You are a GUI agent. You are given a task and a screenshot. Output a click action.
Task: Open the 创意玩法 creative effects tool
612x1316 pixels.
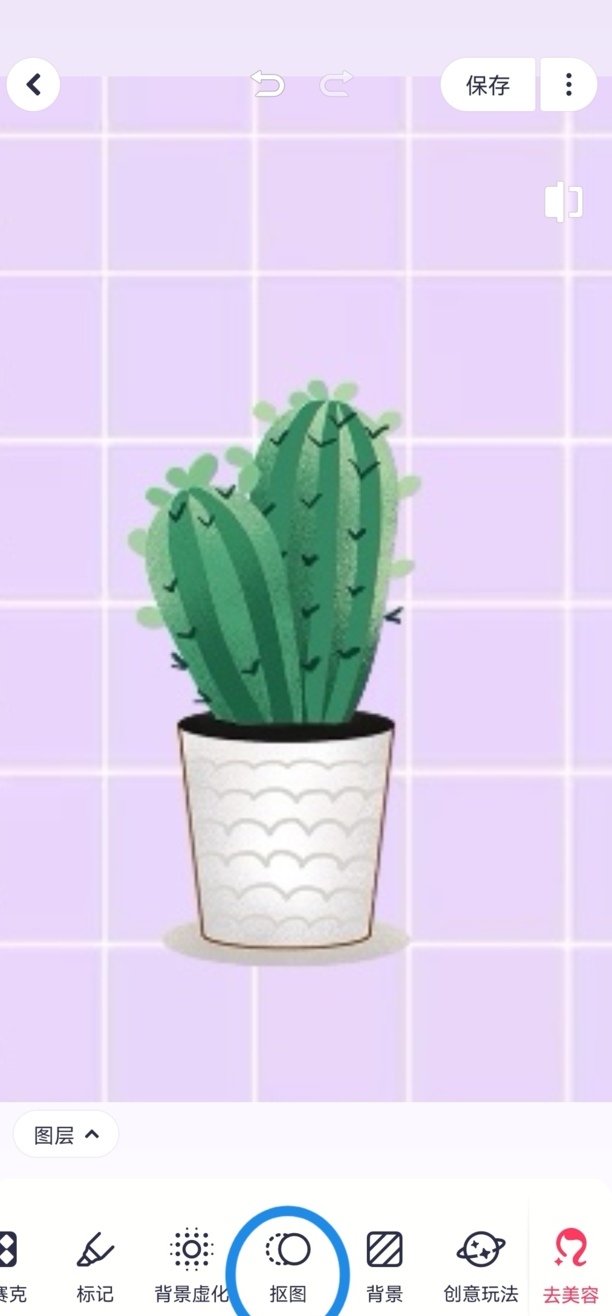click(x=481, y=1265)
